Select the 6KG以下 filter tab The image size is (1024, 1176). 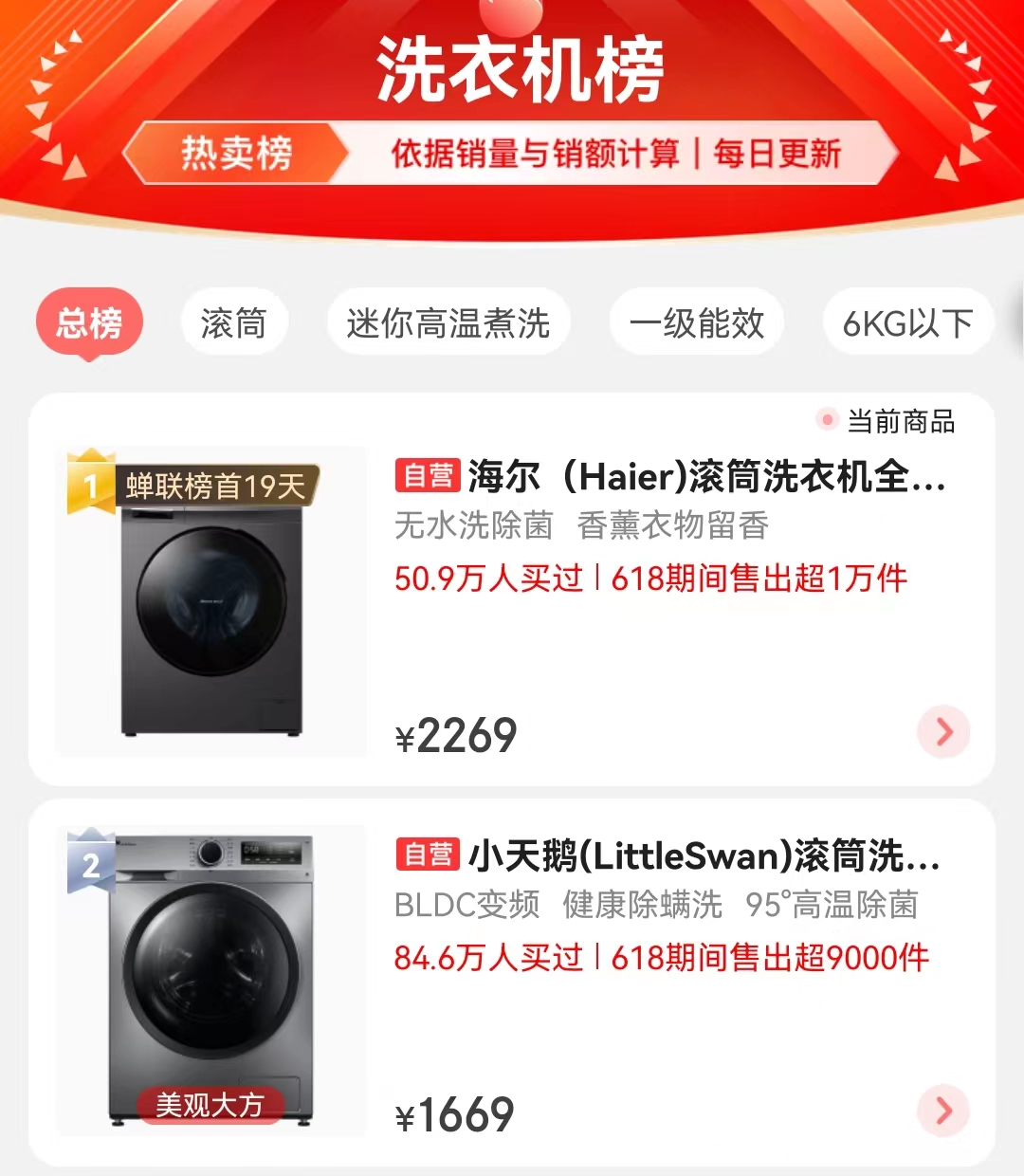pyautogui.click(x=907, y=322)
